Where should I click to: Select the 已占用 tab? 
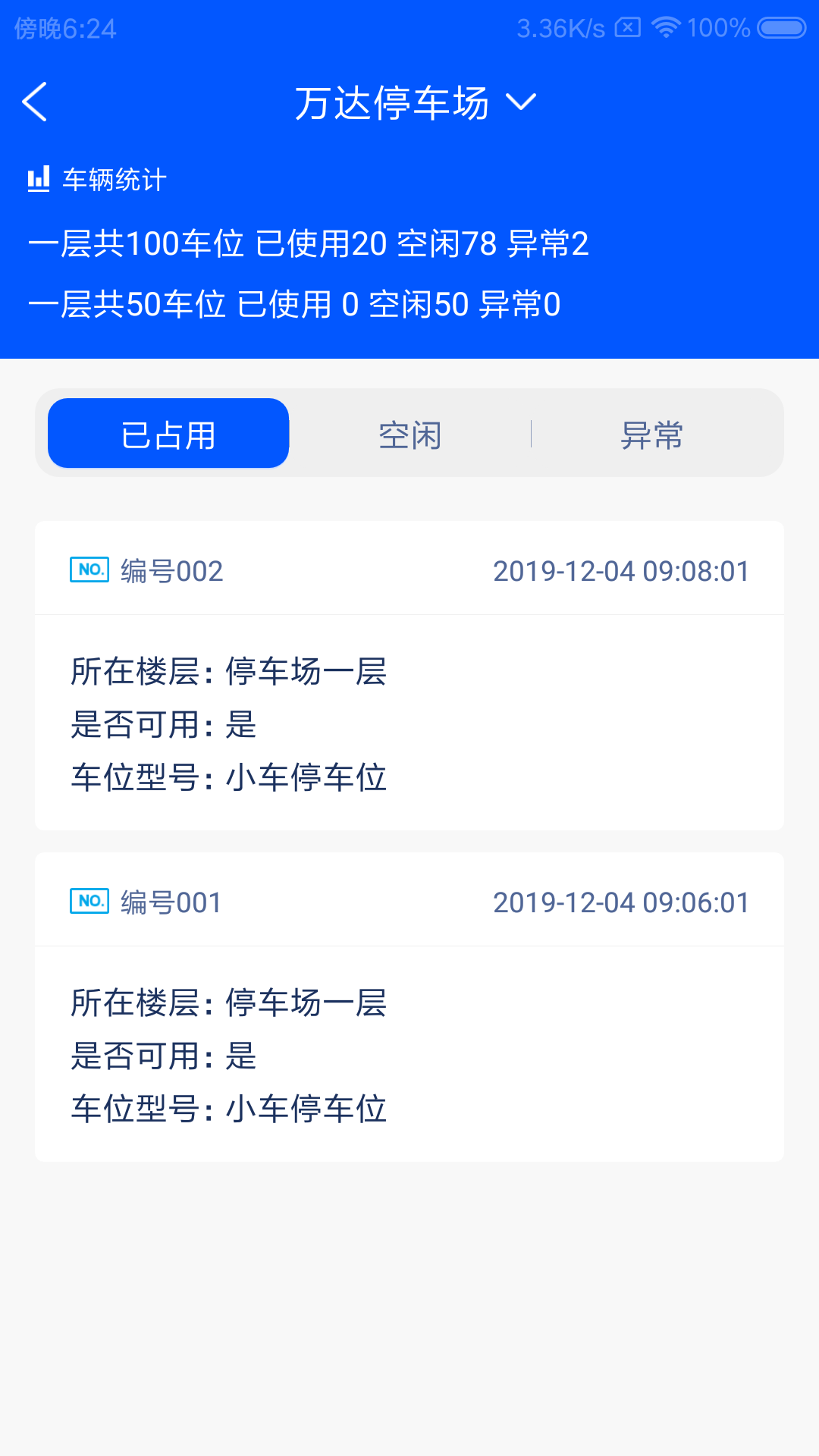[168, 433]
